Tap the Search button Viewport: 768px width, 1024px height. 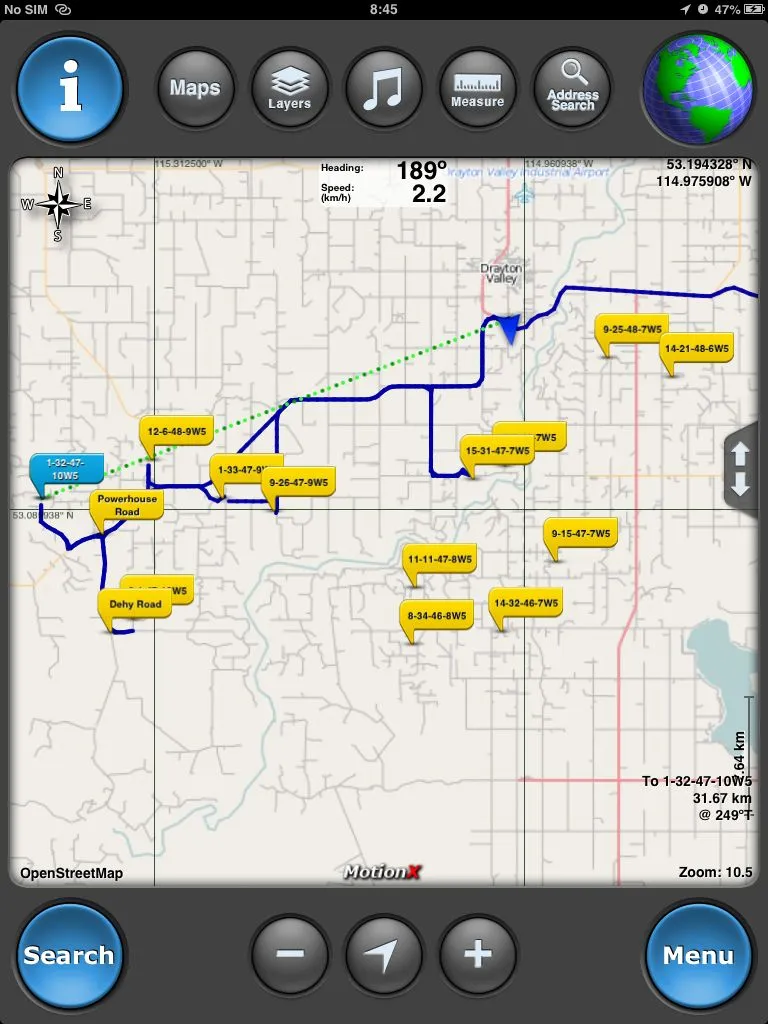[x=69, y=955]
